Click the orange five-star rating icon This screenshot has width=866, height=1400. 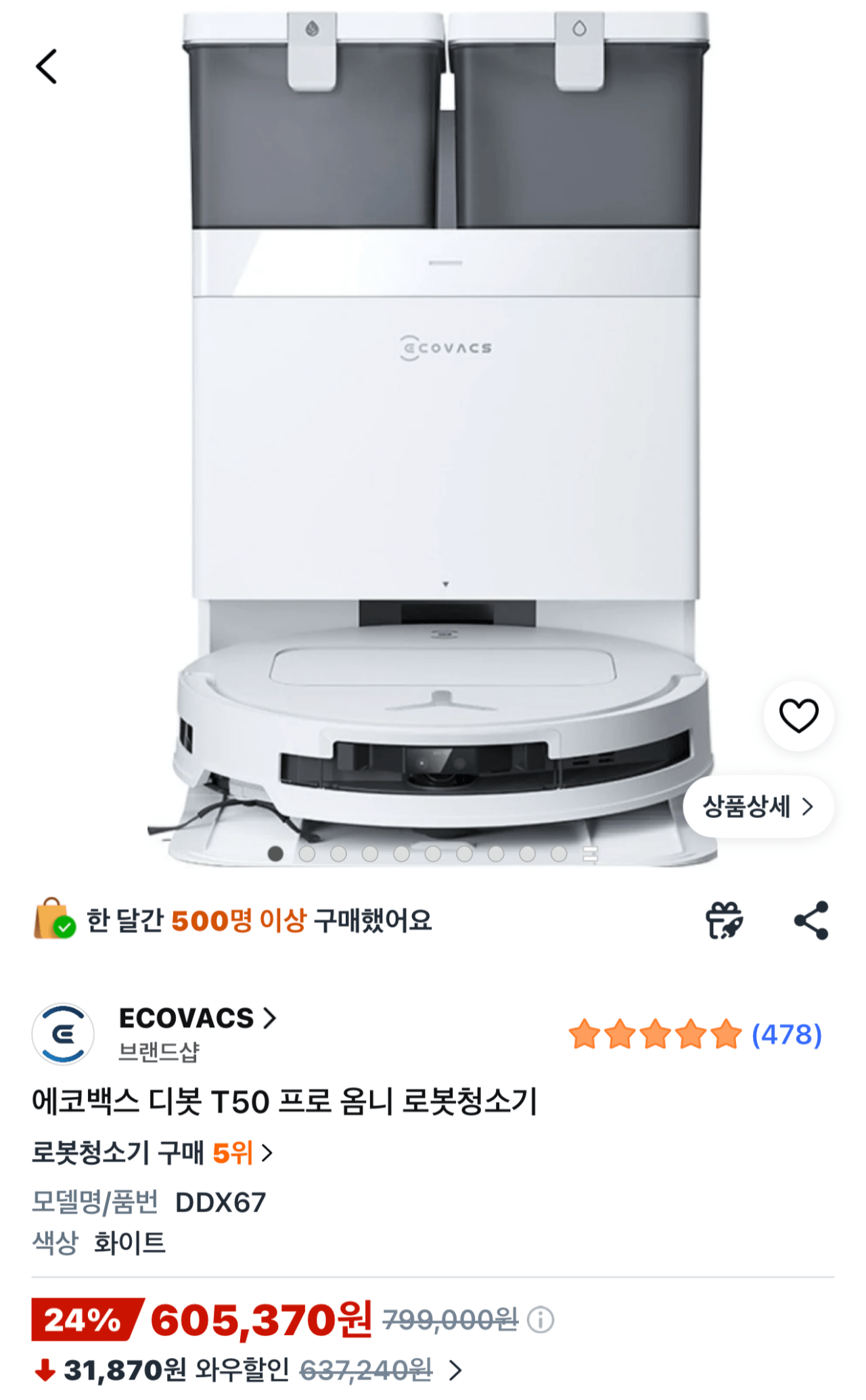(656, 1033)
